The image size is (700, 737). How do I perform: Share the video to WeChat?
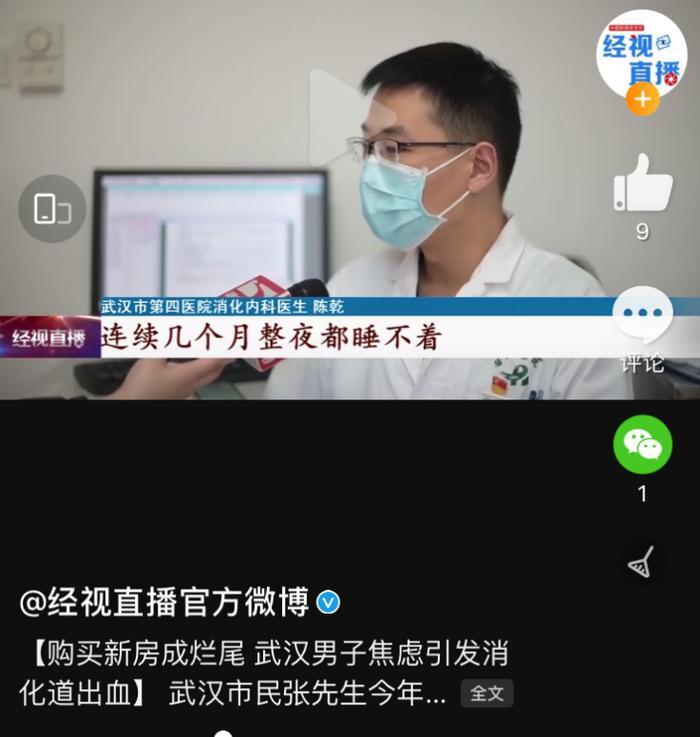pyautogui.click(x=642, y=444)
